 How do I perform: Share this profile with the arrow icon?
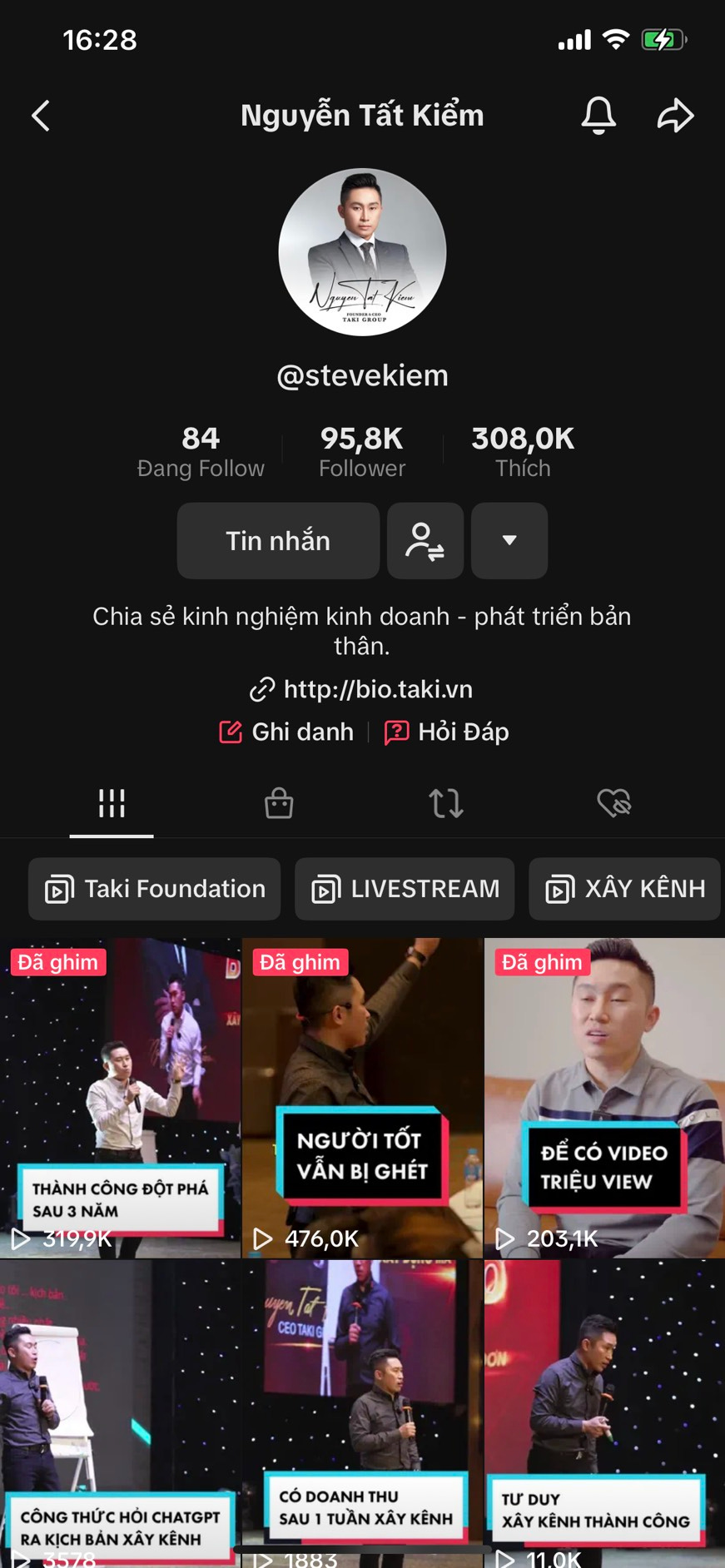(x=674, y=116)
